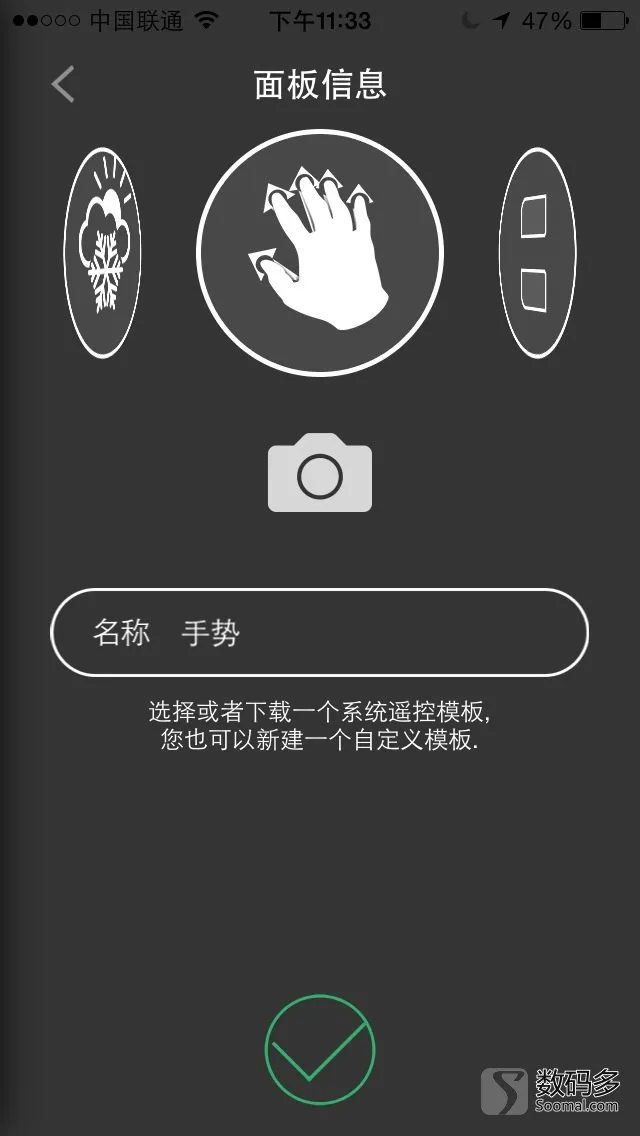The width and height of the screenshot is (640, 1136).
Task: Go back using the top-left arrow
Action: click(63, 84)
